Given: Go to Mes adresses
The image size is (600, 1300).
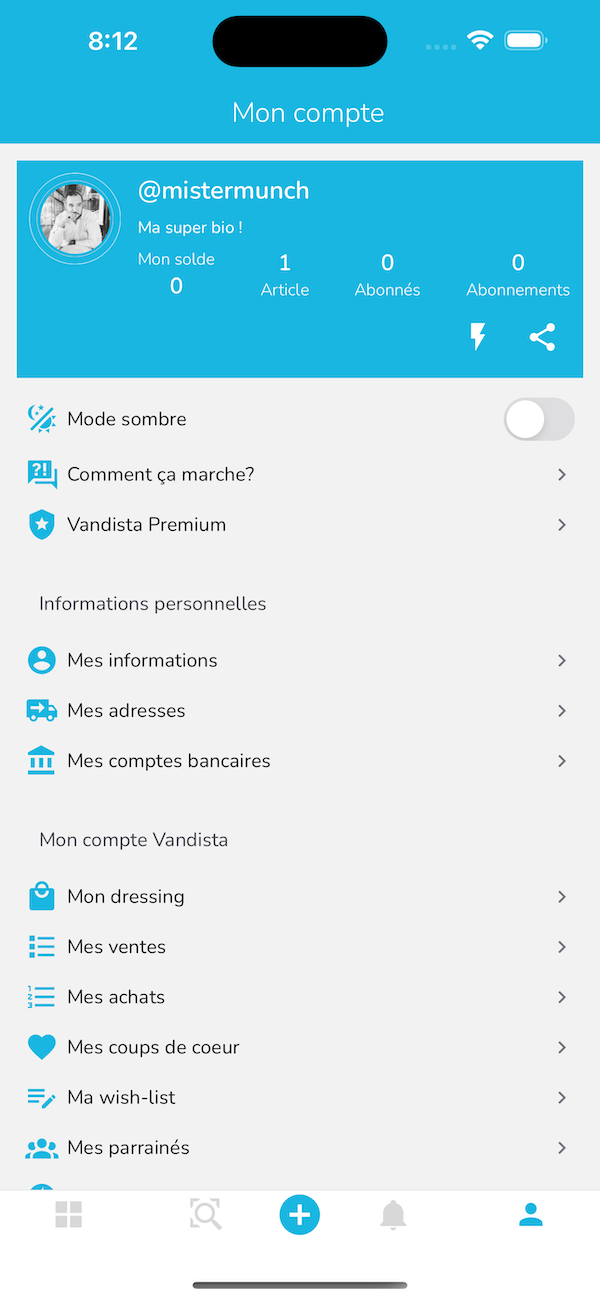Looking at the screenshot, I should [x=300, y=710].
